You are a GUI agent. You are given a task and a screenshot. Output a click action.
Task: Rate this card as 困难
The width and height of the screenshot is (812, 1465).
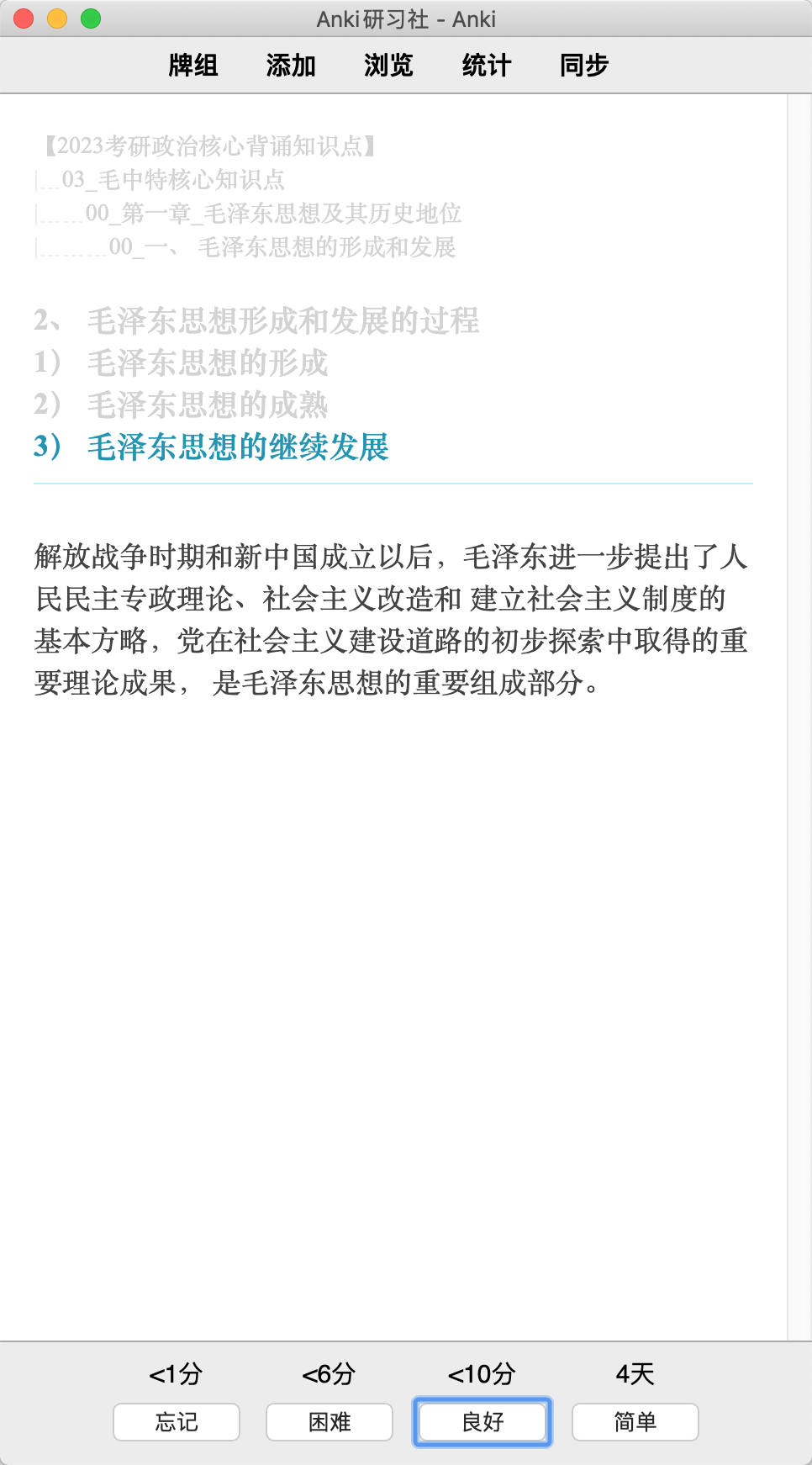pos(330,1422)
